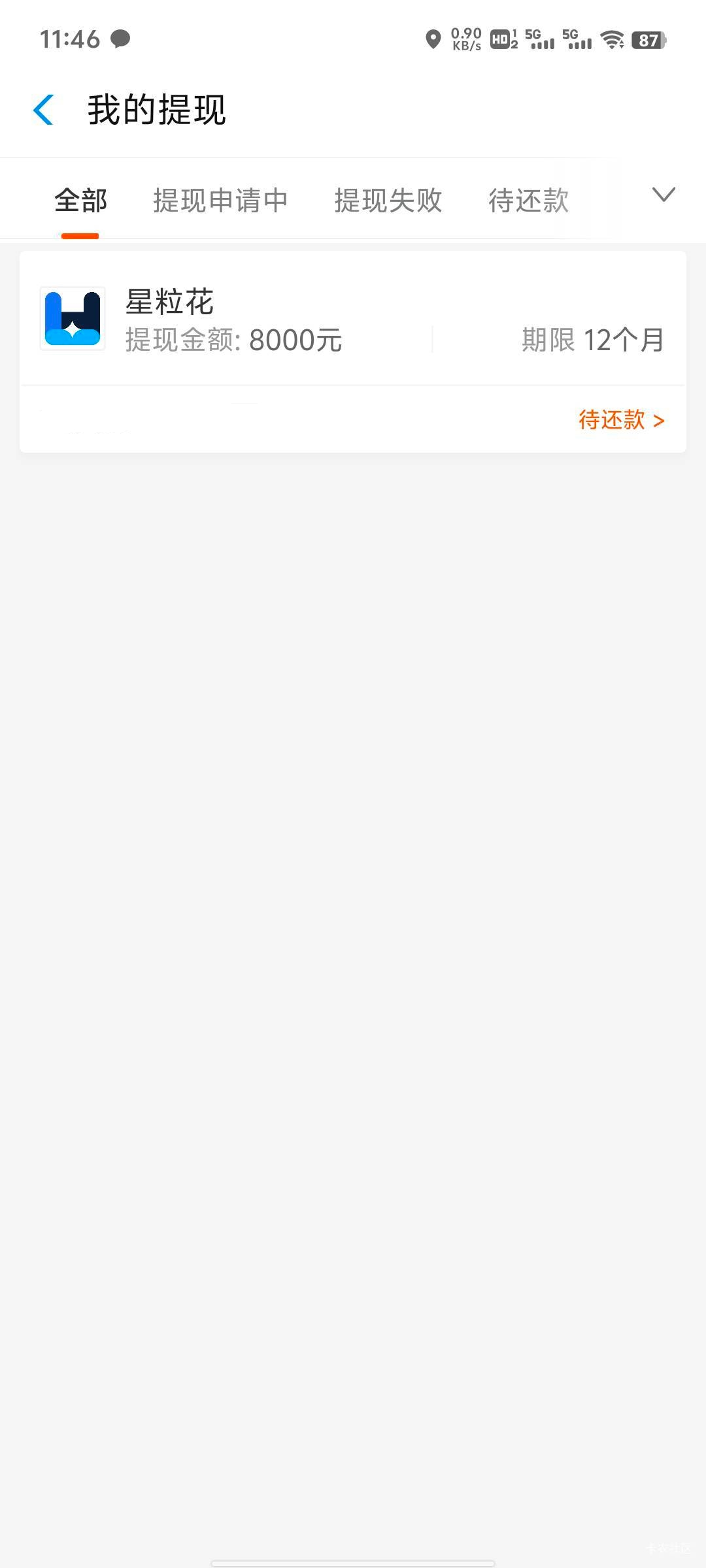Select the 全部 tab
The image size is (706, 1568).
point(80,201)
